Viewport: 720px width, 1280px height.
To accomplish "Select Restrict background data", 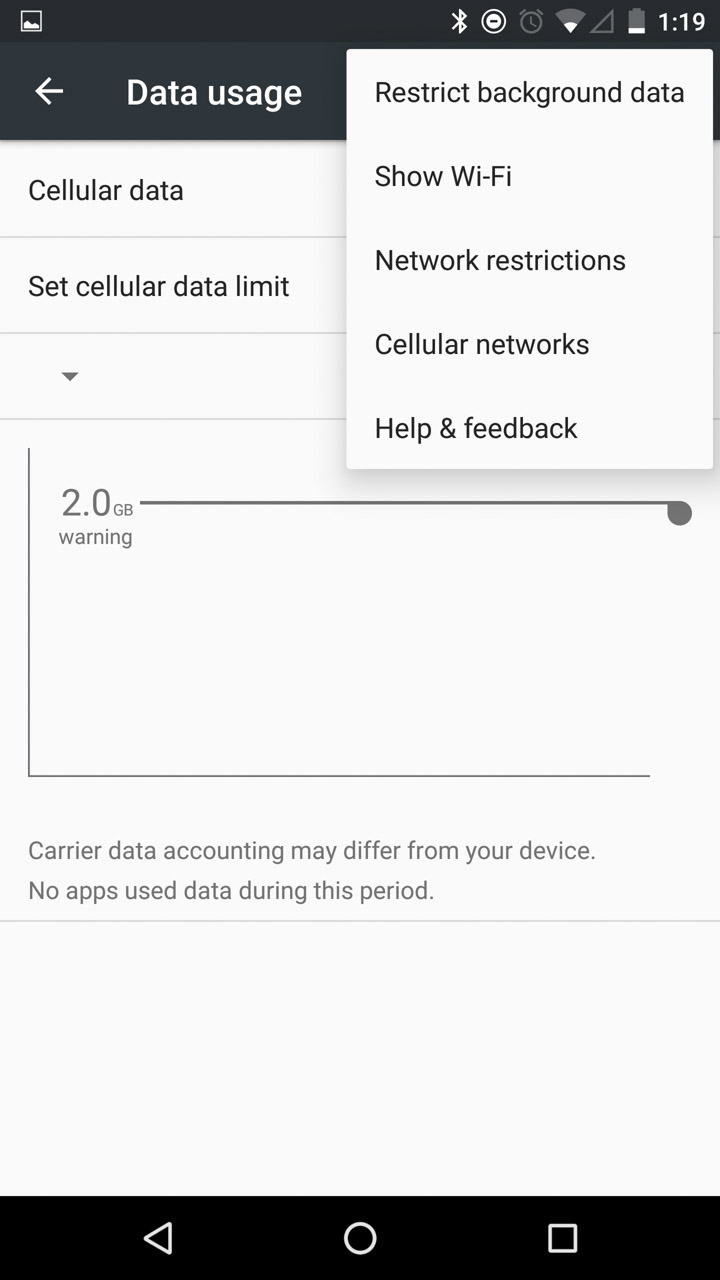I will point(529,93).
